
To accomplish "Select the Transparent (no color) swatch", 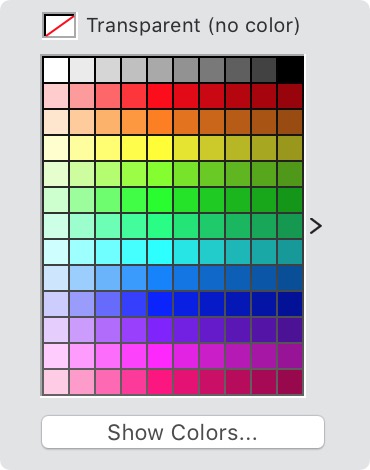I will click(59, 25).
